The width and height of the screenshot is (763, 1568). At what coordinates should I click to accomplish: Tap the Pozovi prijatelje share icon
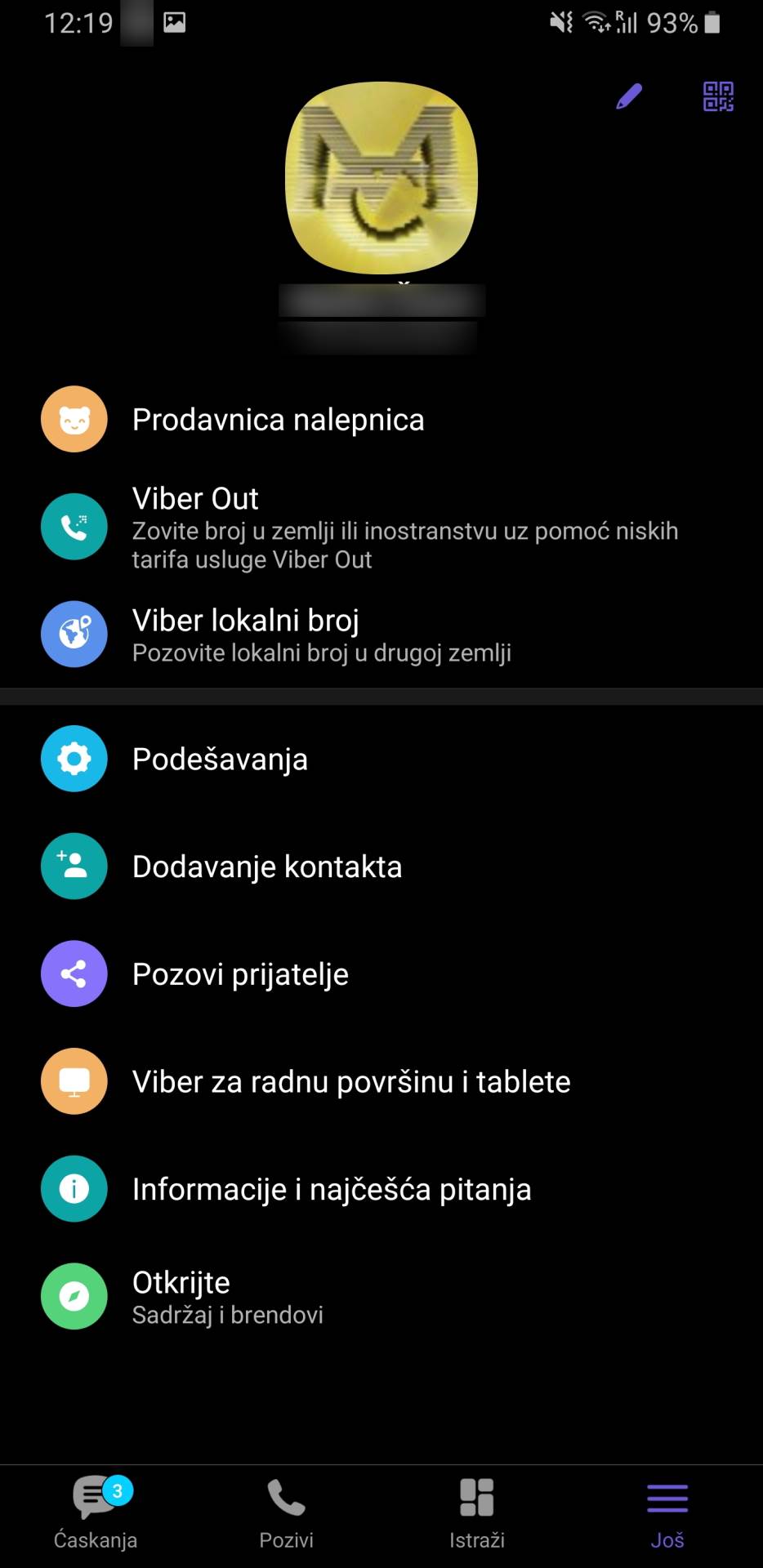(74, 973)
